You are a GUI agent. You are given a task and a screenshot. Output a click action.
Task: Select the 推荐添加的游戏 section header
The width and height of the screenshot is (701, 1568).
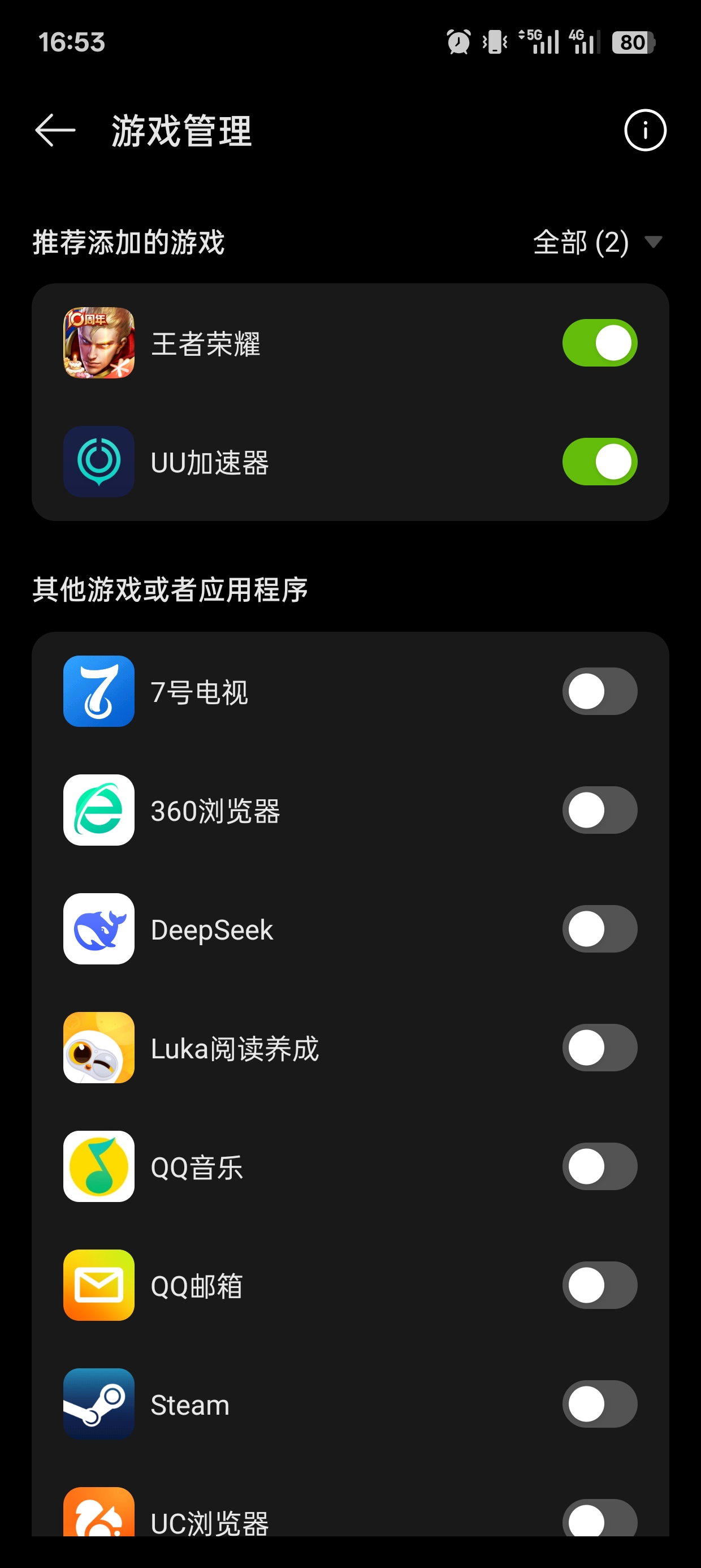[x=128, y=243]
